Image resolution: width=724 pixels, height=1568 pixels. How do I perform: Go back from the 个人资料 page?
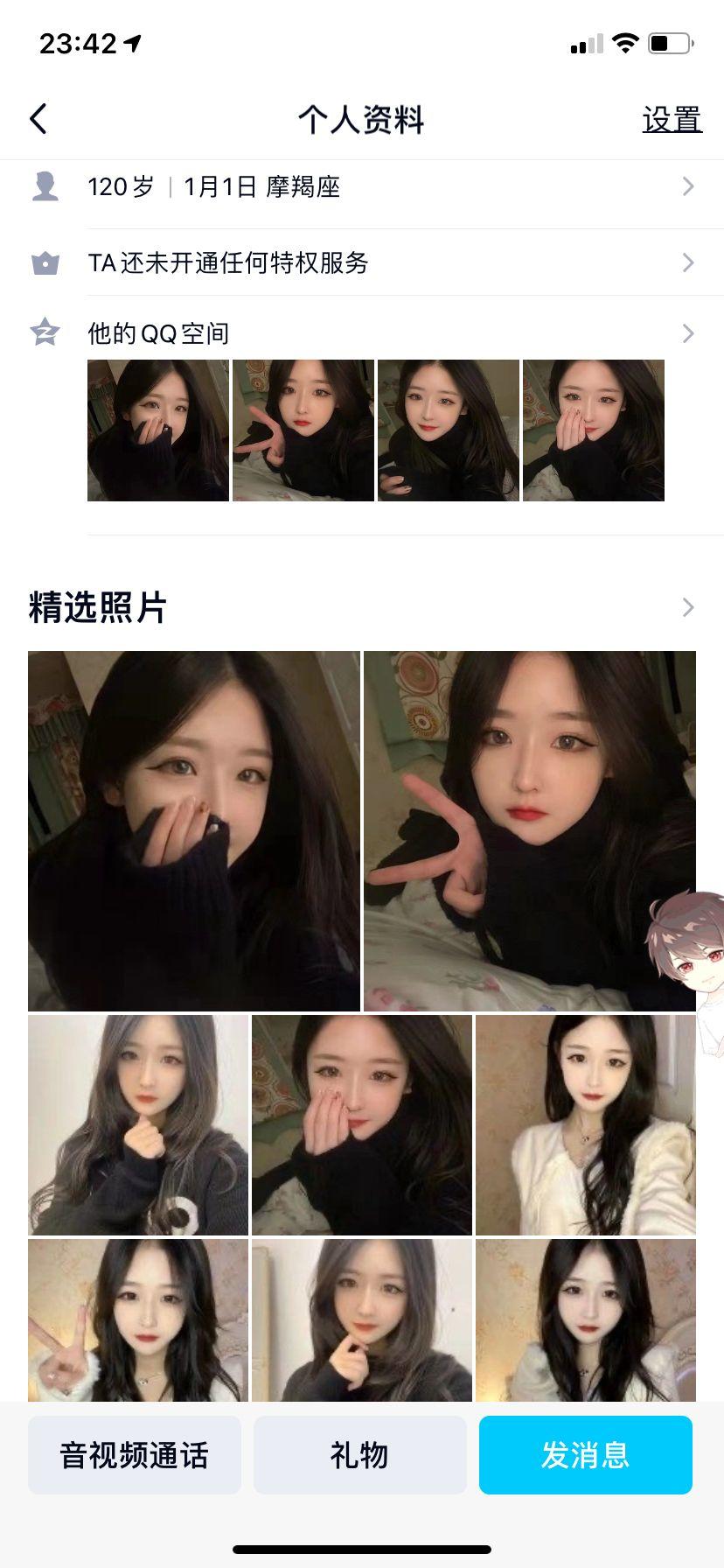[x=38, y=119]
